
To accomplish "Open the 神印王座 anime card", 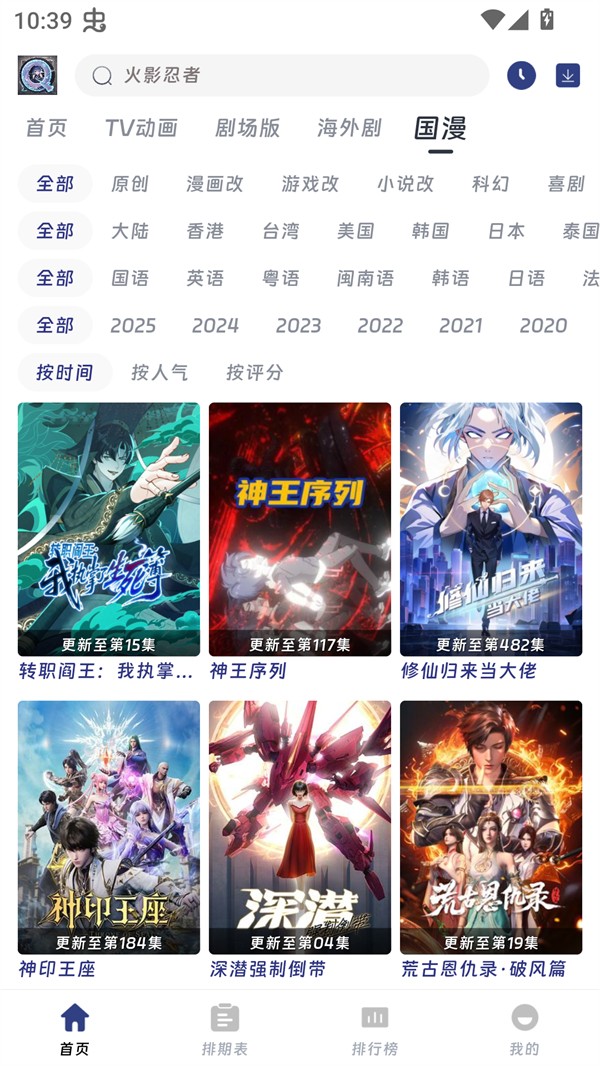I will point(109,827).
